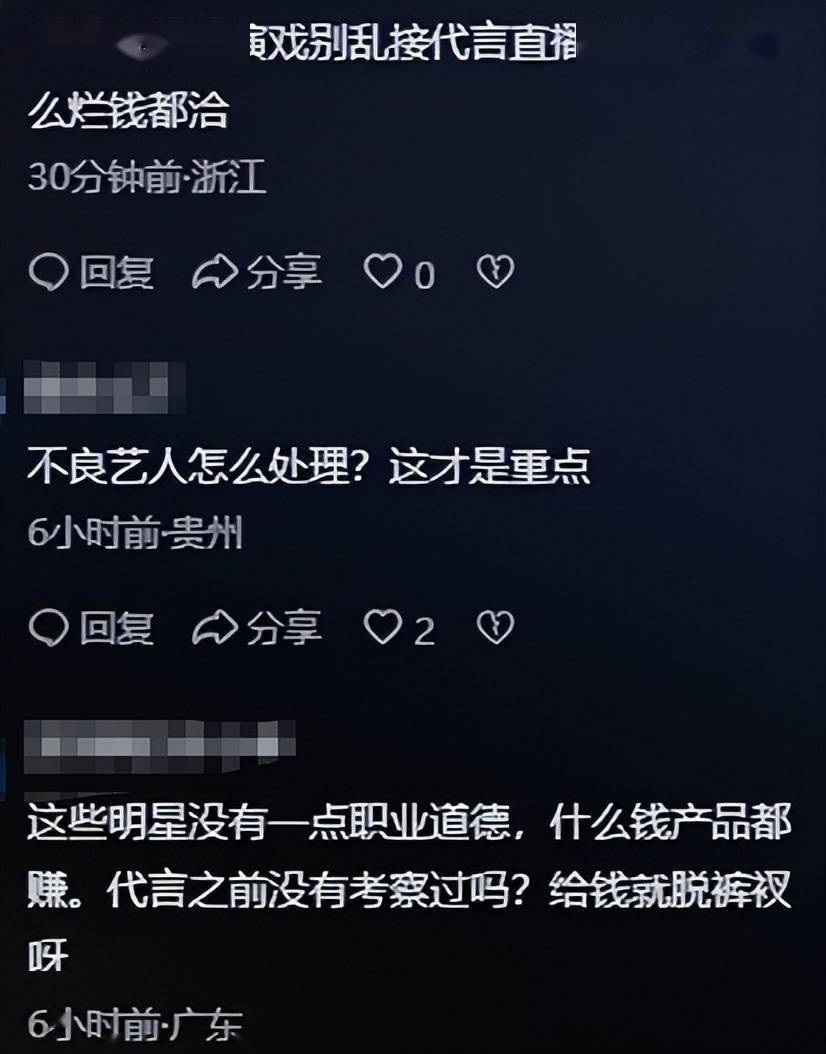
Task: Share the 不良艺人怎么处理 comment
Action: pyautogui.click(x=257, y=628)
